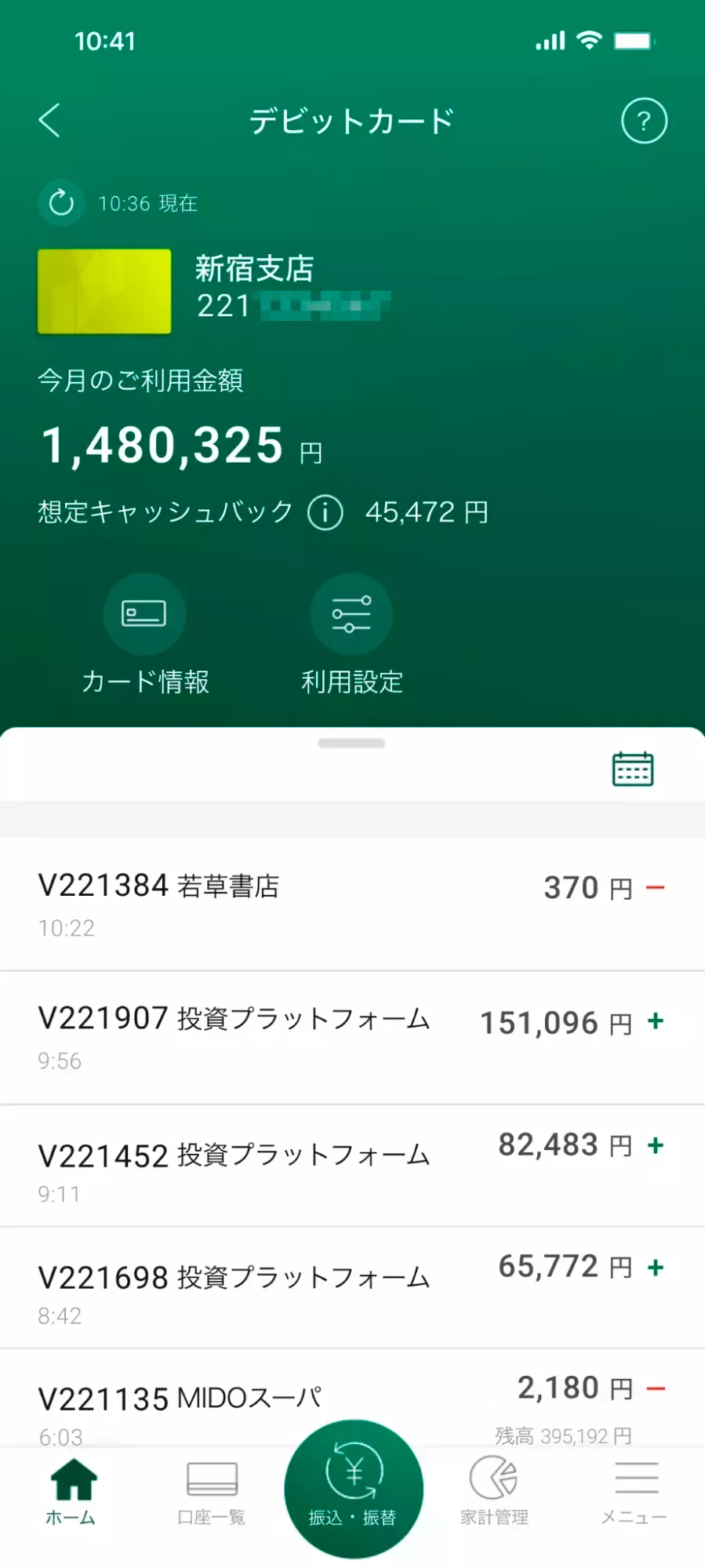View V221698 投資プラットフォーム 65,772 円 entry
This screenshot has height=1568, width=705.
[352, 1288]
